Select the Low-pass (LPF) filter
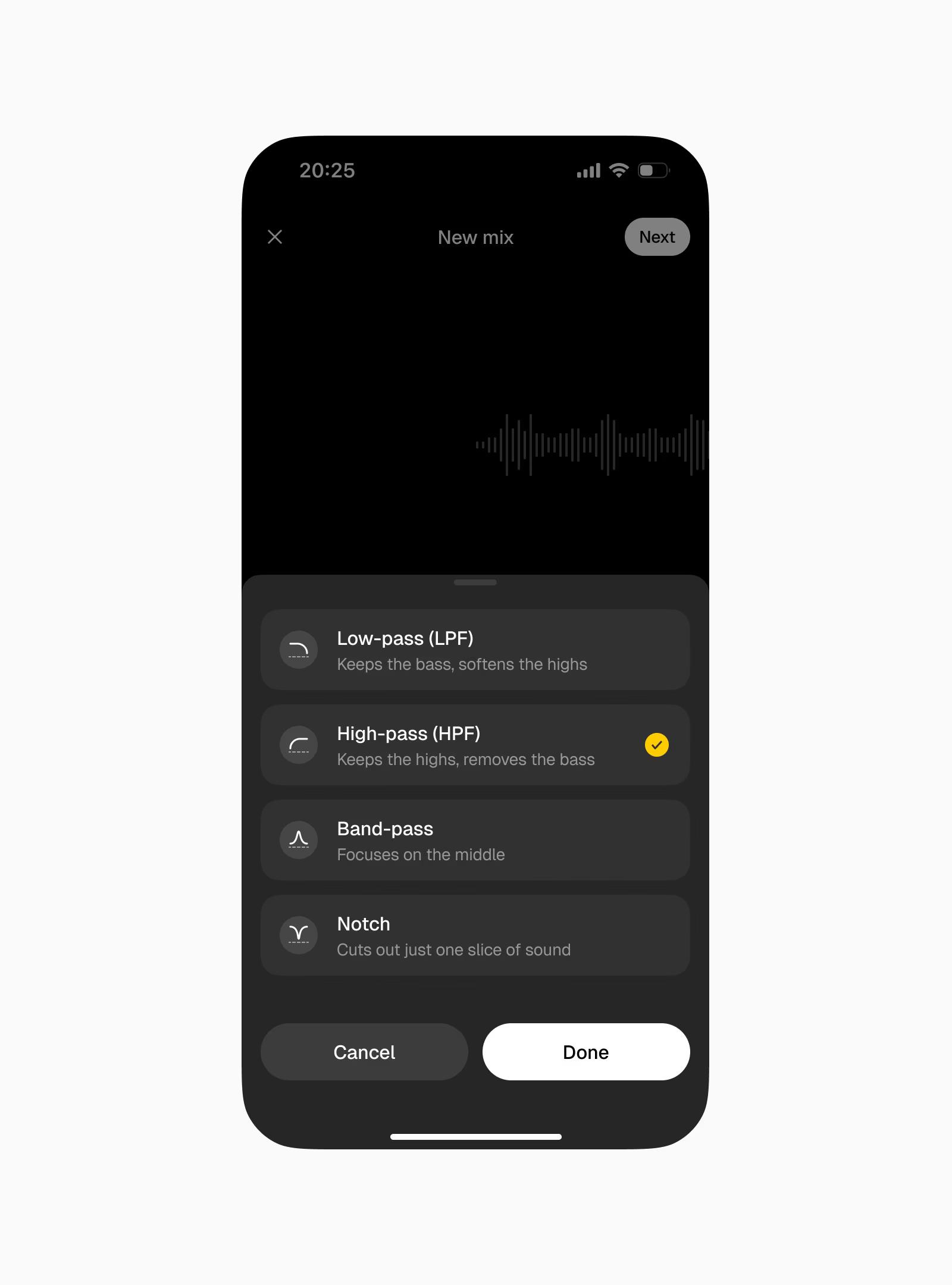Screen dimensions: 952x1285 click(x=475, y=650)
